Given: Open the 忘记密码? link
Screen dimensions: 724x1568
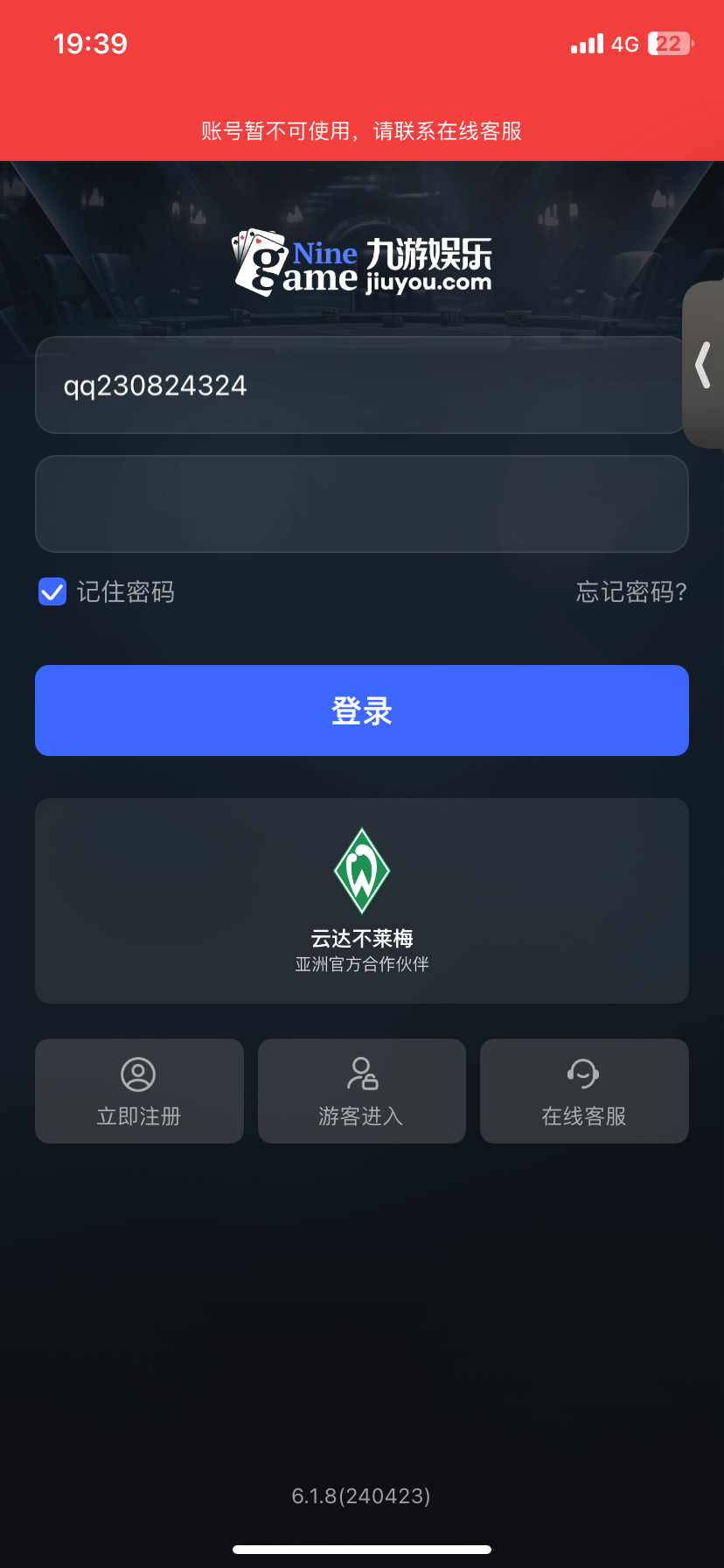Looking at the screenshot, I should 631,592.
